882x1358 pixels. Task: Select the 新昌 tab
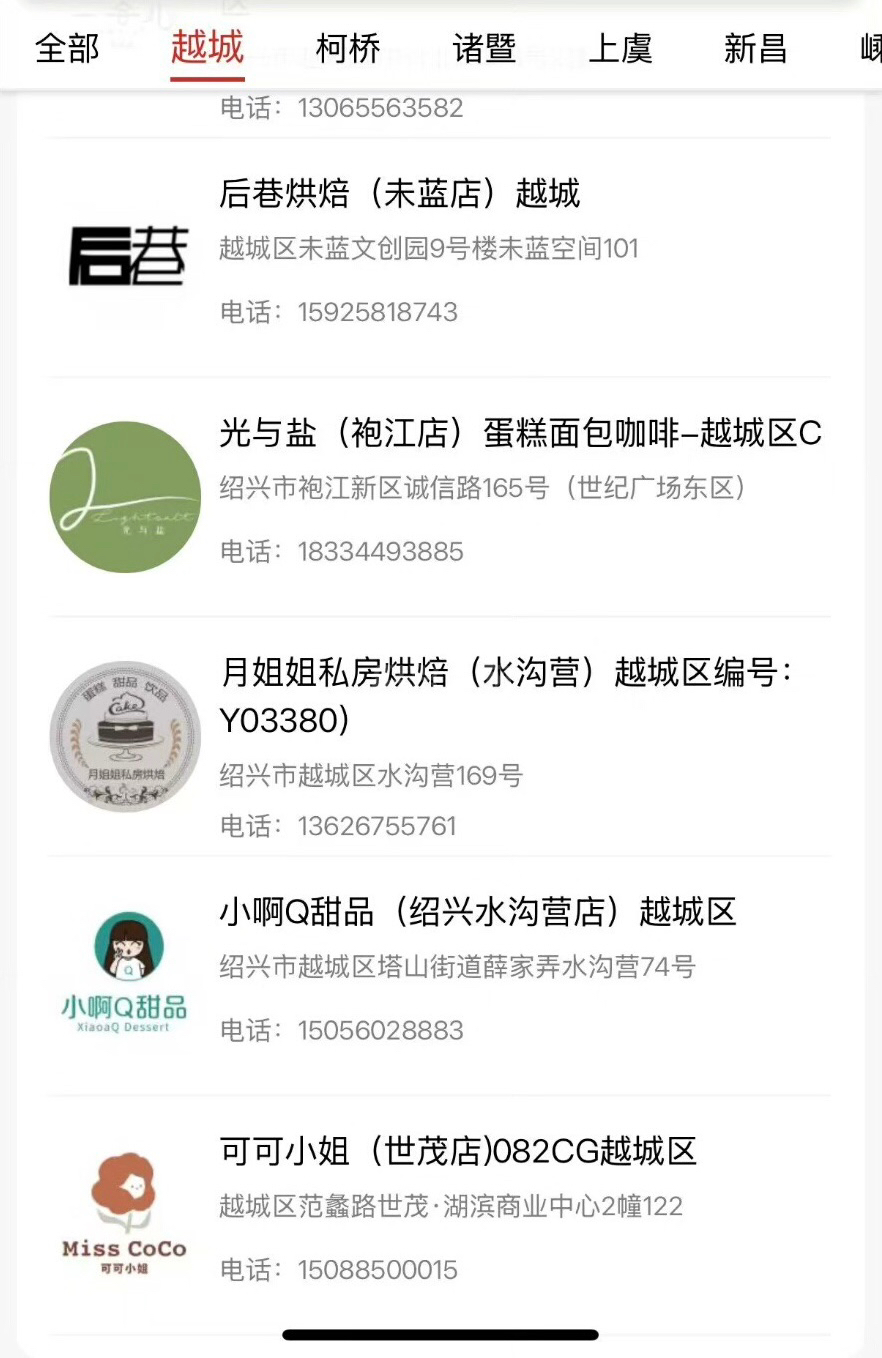755,48
